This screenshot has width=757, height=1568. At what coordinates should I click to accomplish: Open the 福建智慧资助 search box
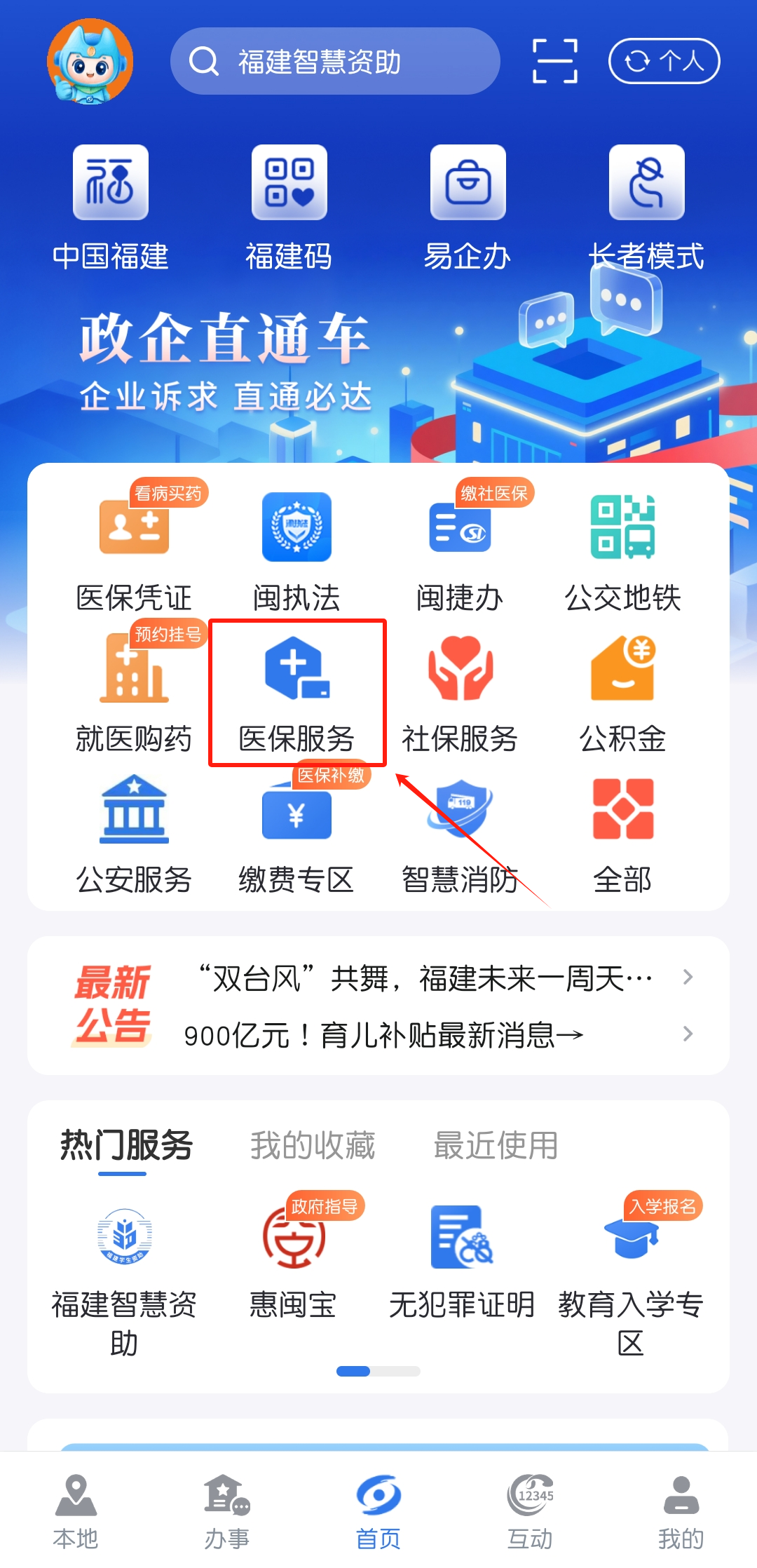tap(335, 62)
